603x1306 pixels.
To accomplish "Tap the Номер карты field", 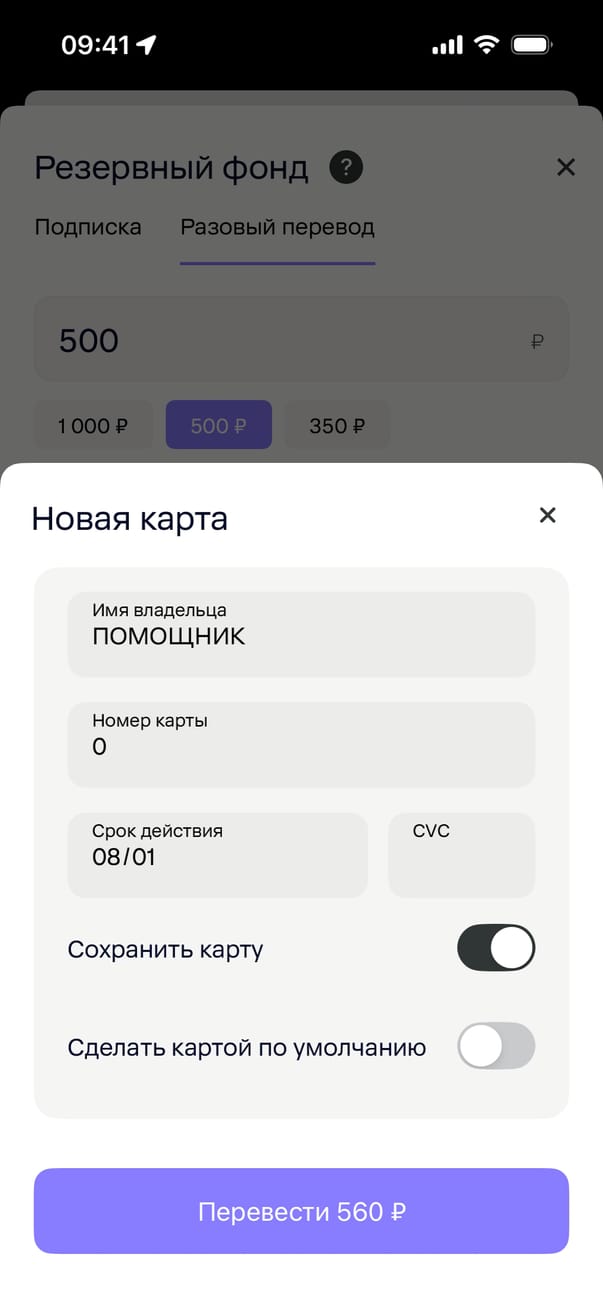I will tap(301, 744).
